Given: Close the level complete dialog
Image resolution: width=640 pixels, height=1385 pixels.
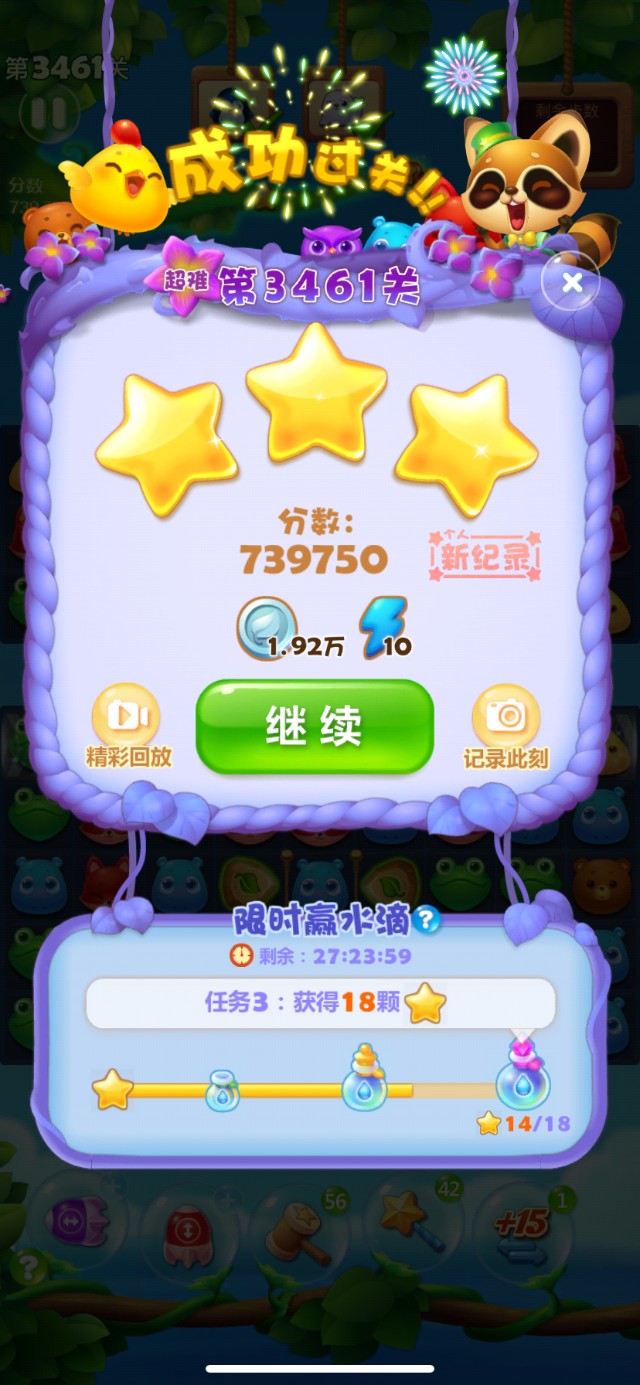Looking at the screenshot, I should pyautogui.click(x=571, y=283).
